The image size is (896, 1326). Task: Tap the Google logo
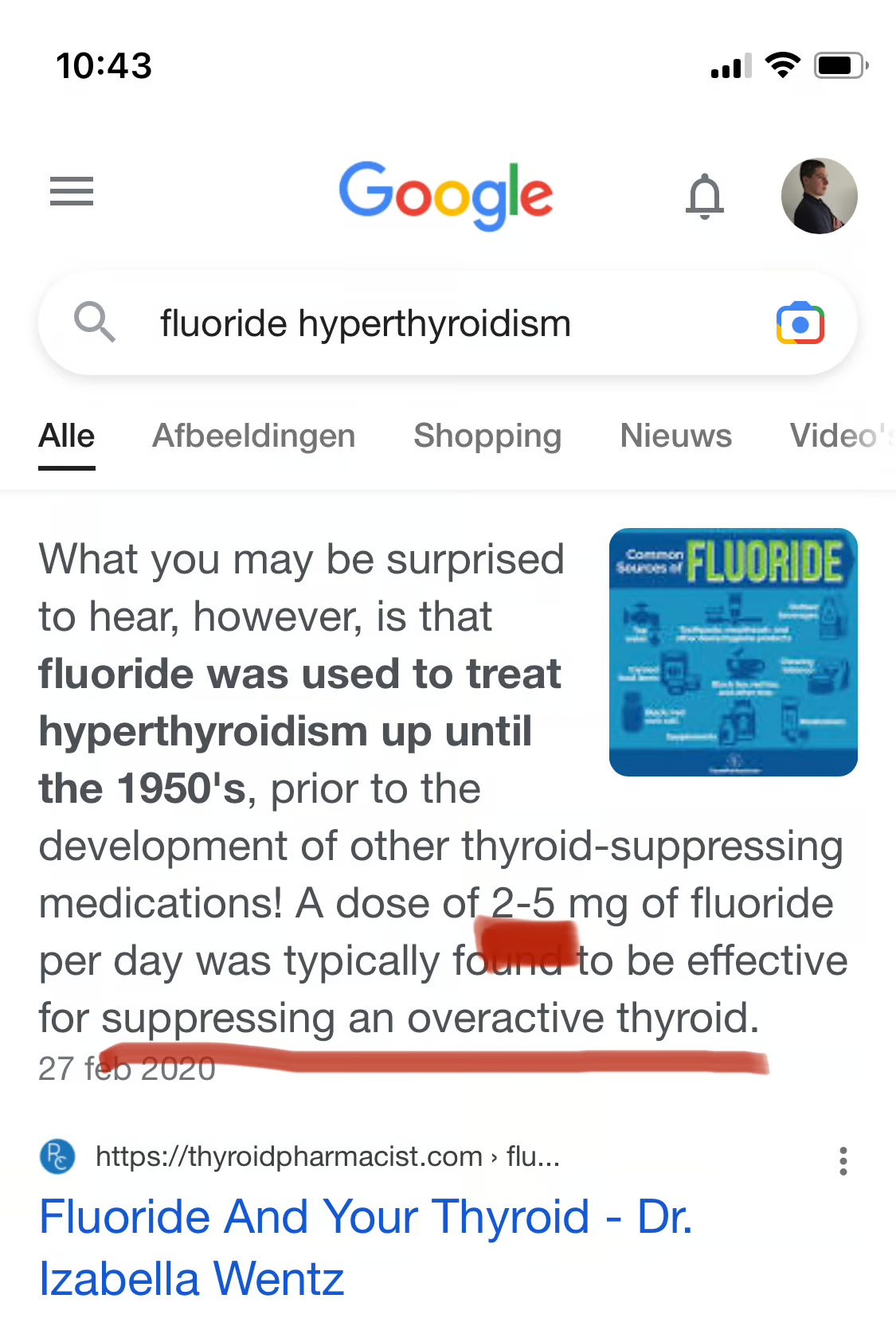[x=446, y=194]
